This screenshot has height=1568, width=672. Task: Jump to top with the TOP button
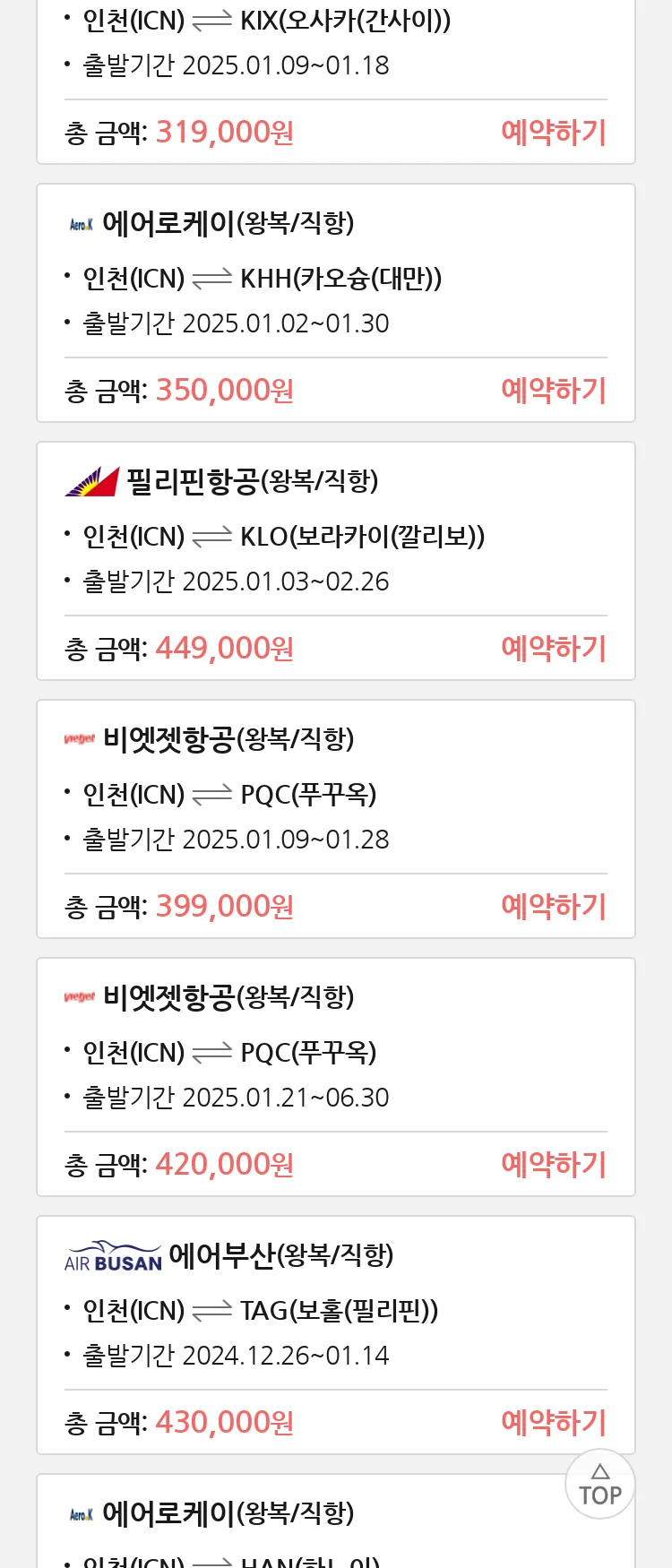pos(599,1485)
